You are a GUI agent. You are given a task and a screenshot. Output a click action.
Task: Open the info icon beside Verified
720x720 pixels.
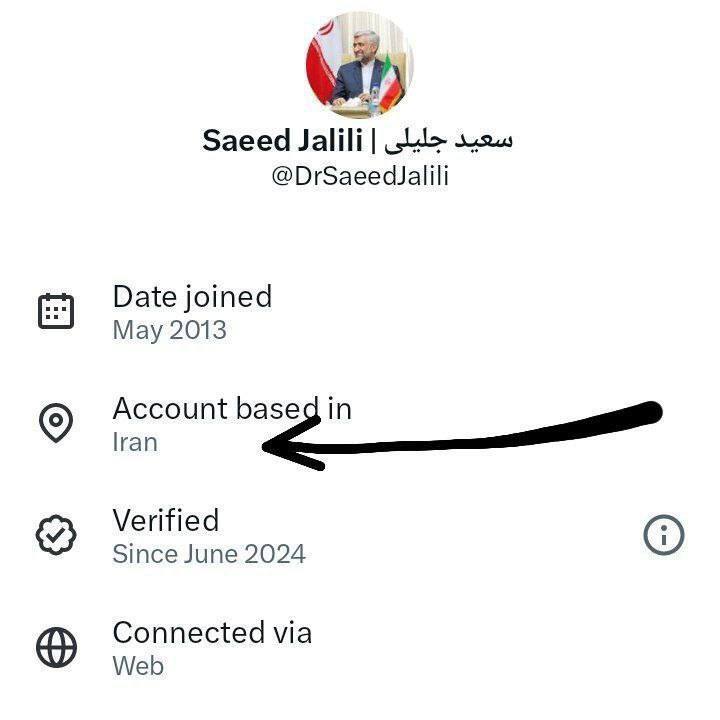pos(663,536)
